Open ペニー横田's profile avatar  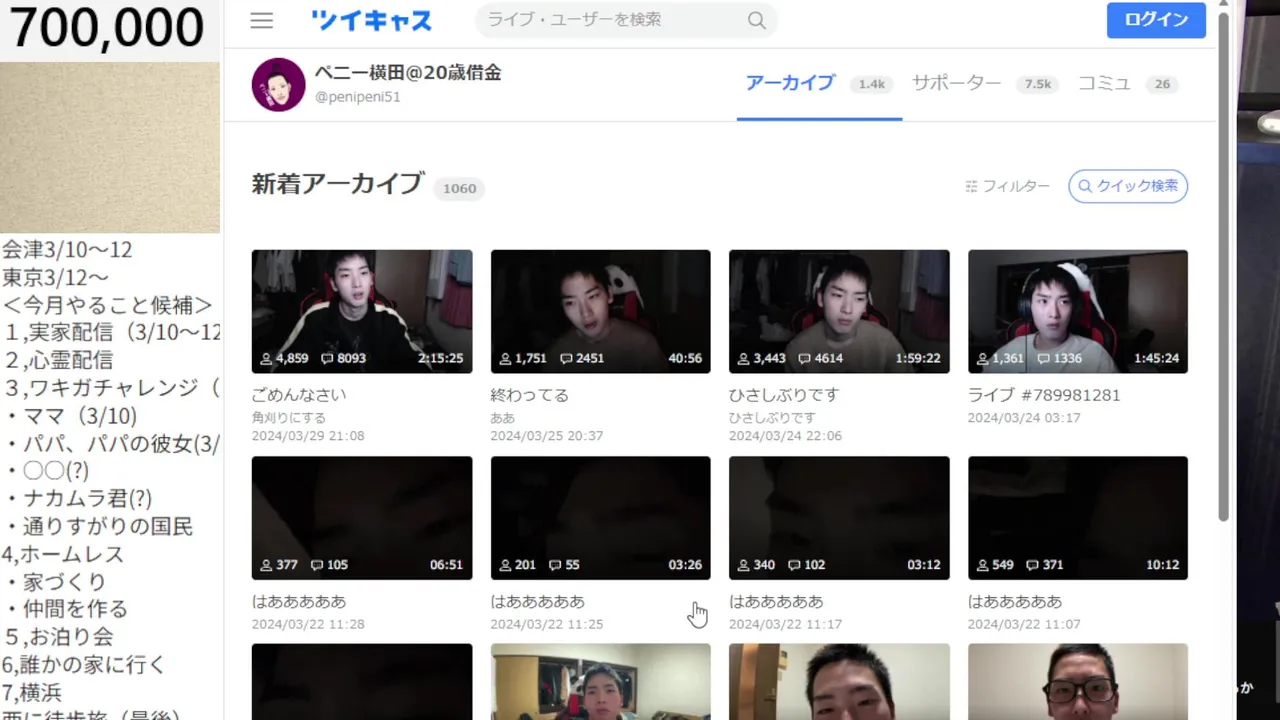point(278,84)
